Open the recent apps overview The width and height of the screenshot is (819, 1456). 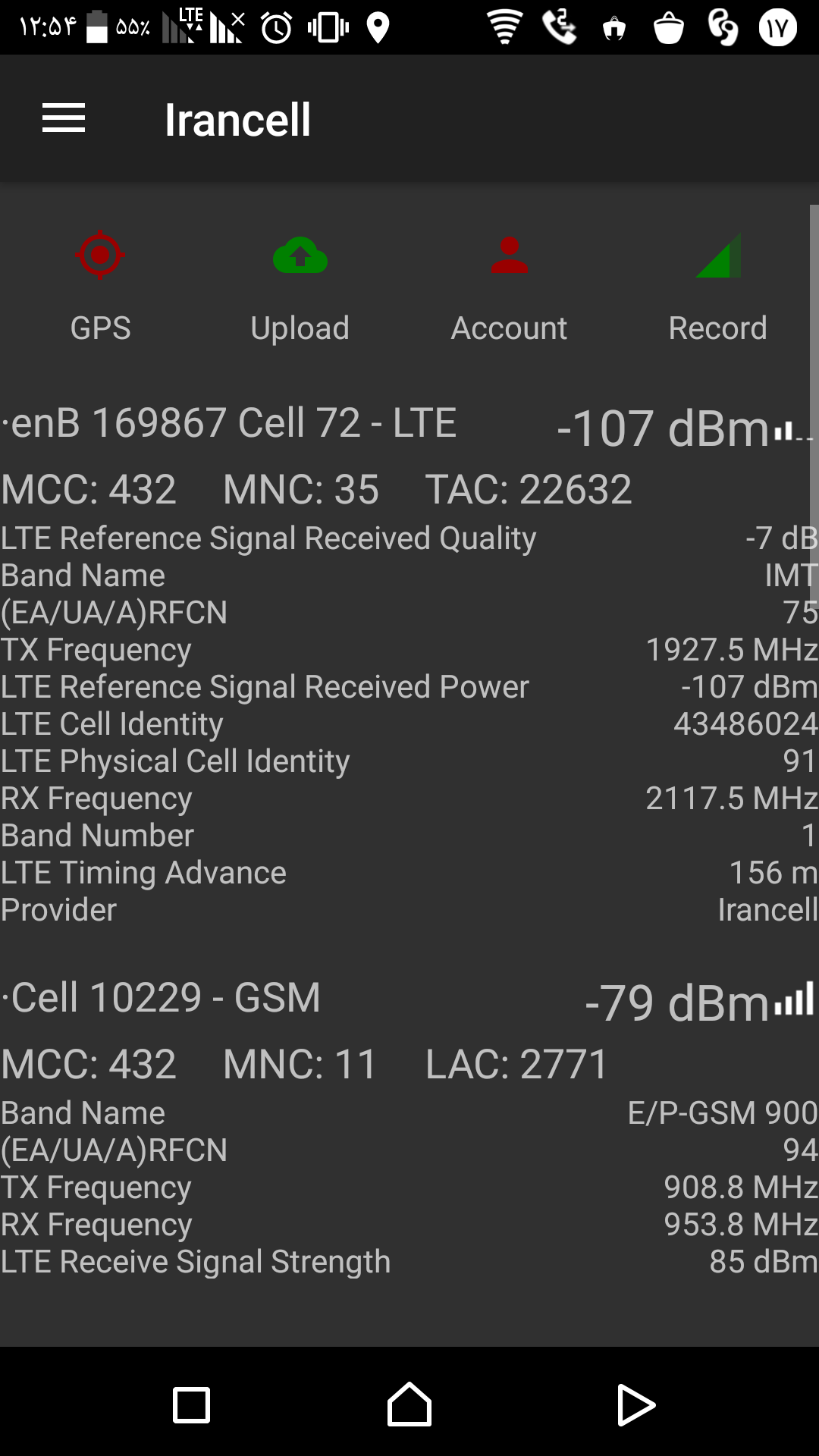[191, 1405]
